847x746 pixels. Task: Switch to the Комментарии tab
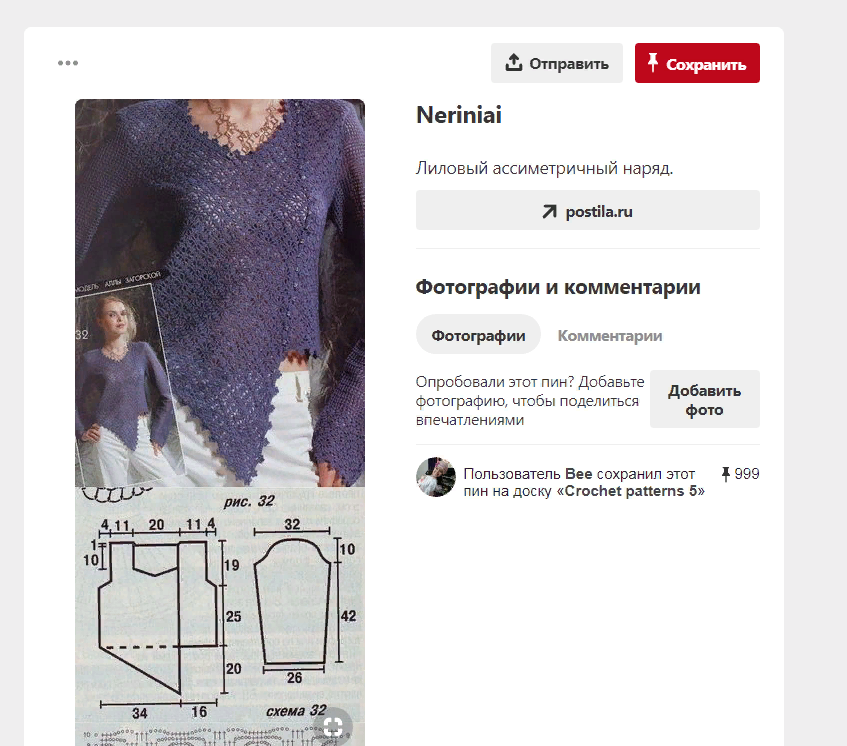(609, 335)
